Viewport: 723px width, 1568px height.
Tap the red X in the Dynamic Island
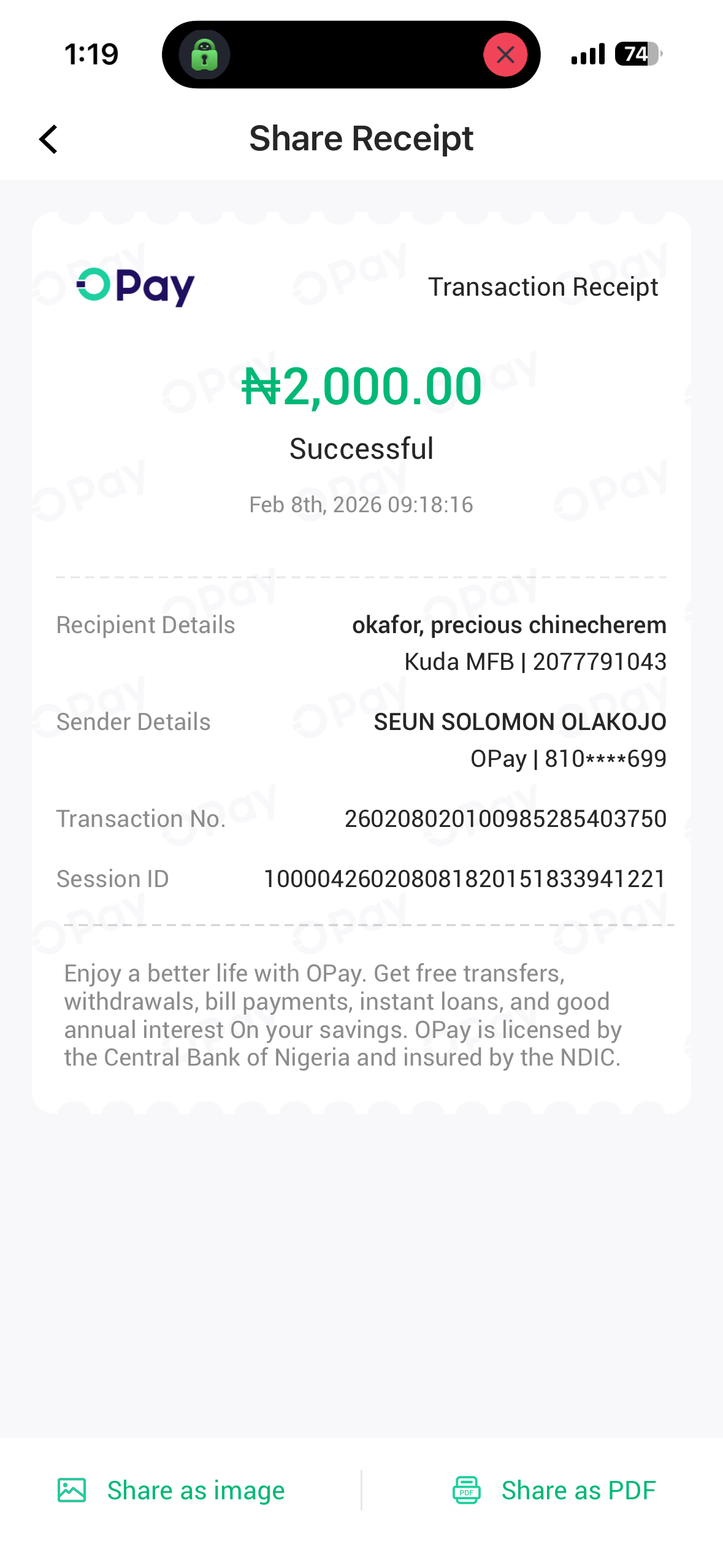tap(505, 55)
